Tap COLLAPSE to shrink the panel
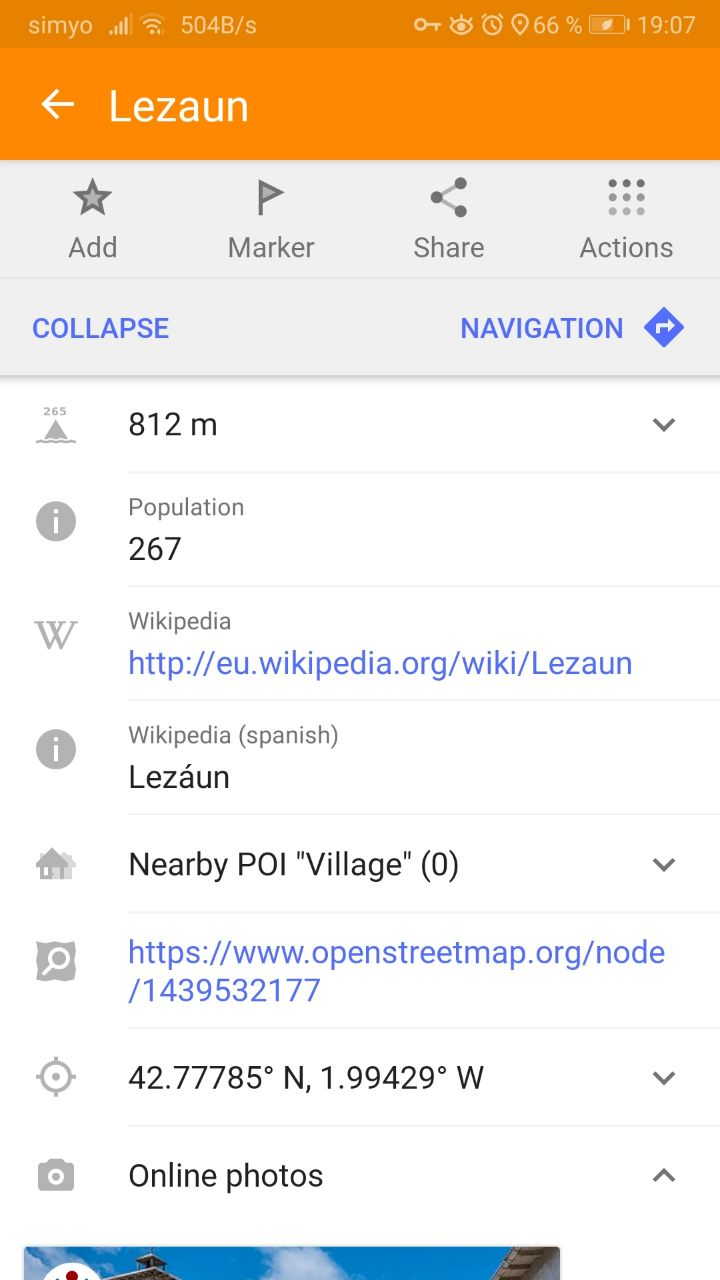Viewport: 720px width, 1280px height. pyautogui.click(x=100, y=327)
